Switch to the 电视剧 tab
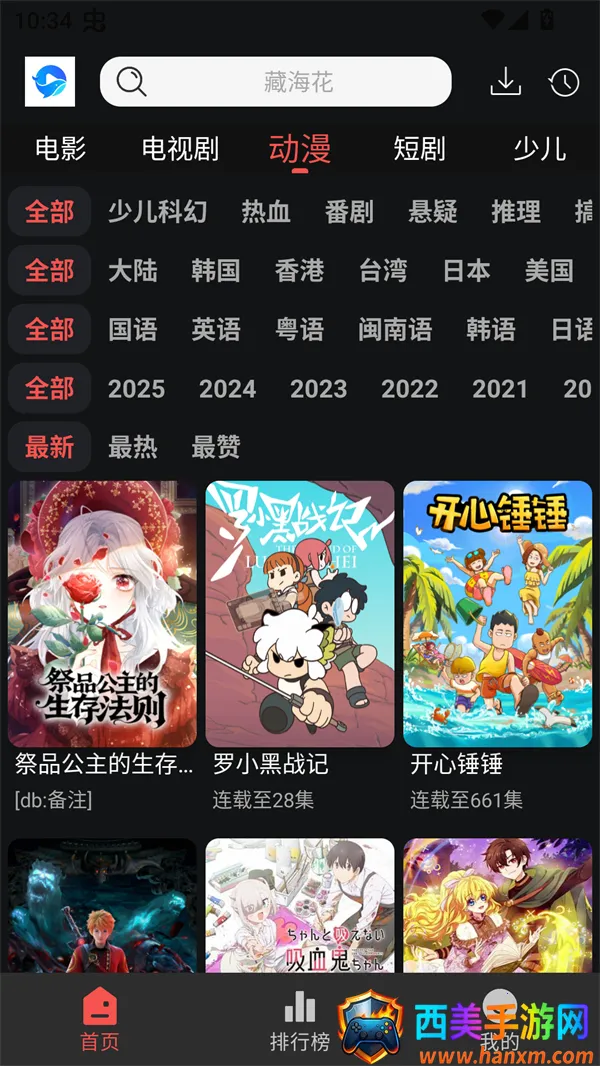600x1066 pixels. coord(180,149)
